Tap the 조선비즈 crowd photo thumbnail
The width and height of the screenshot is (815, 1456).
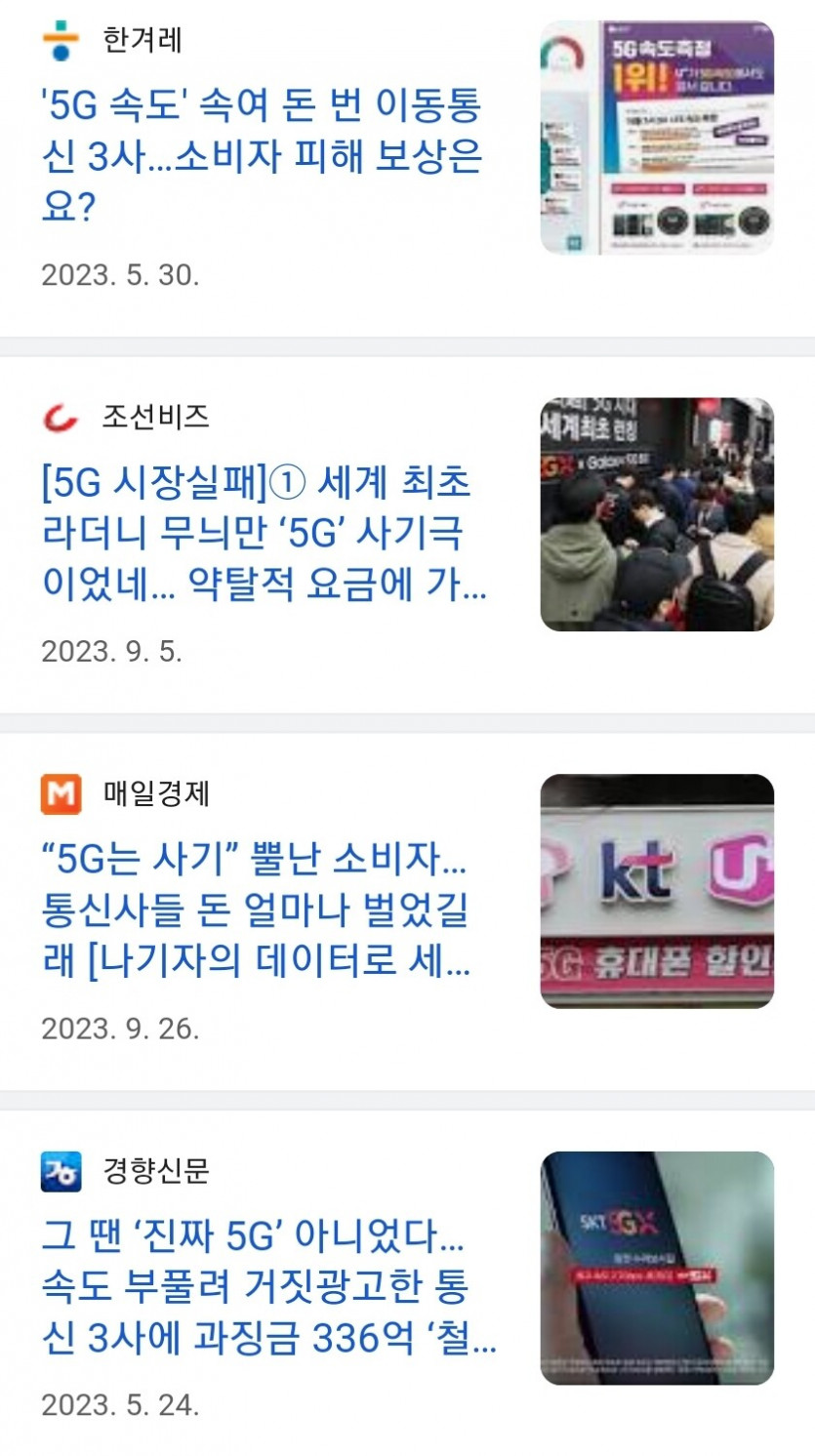click(x=657, y=514)
